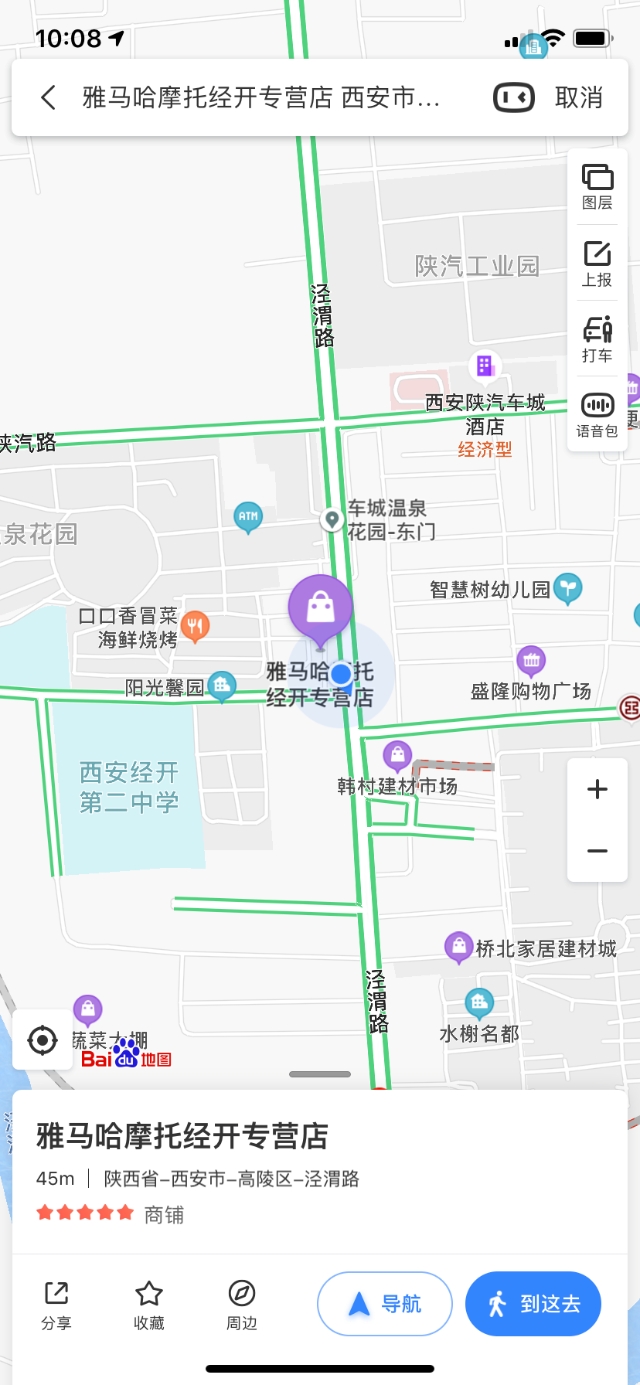The width and height of the screenshot is (640, 1385).
Task: Open the voice assistant robot icon
Action: click(x=514, y=97)
